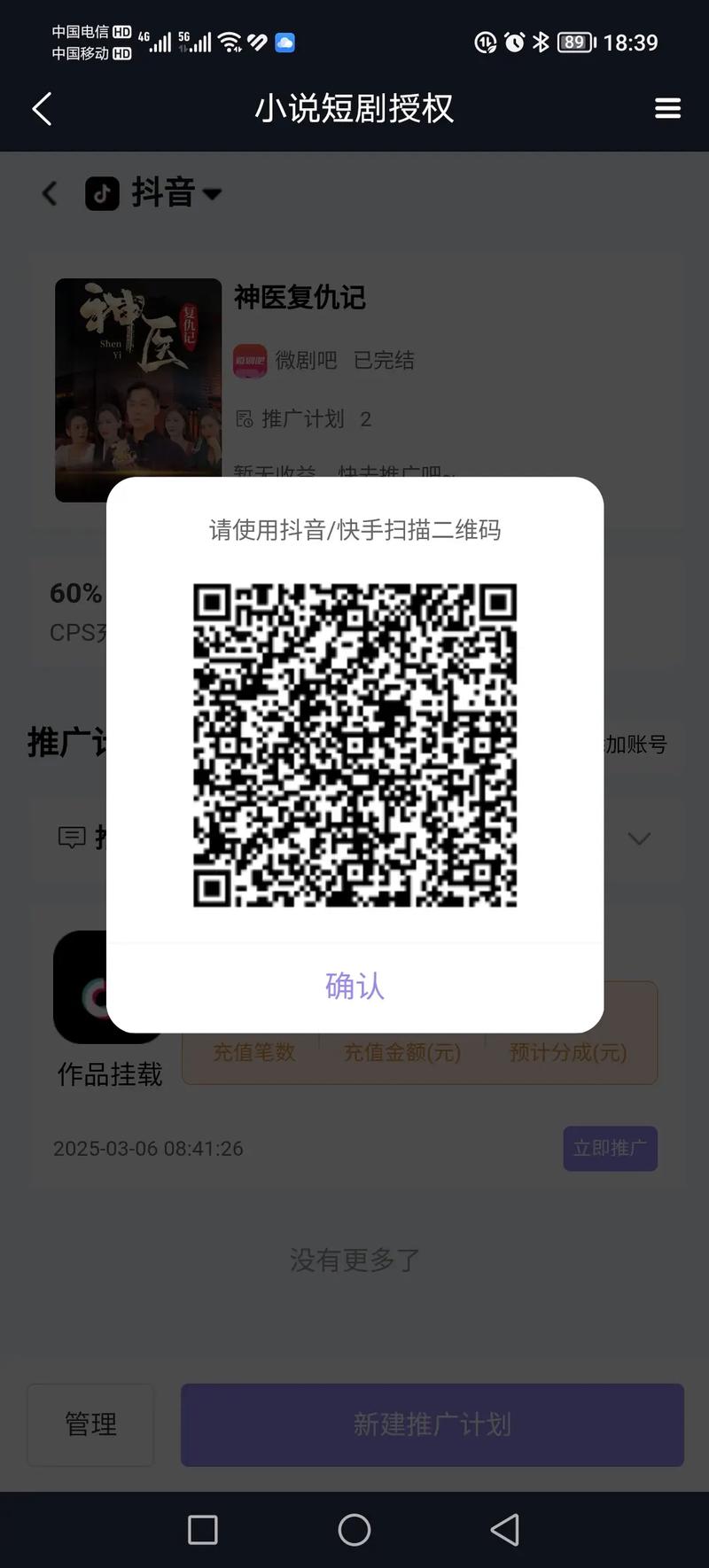Collapse the promotion plan filter chevron

[639, 839]
